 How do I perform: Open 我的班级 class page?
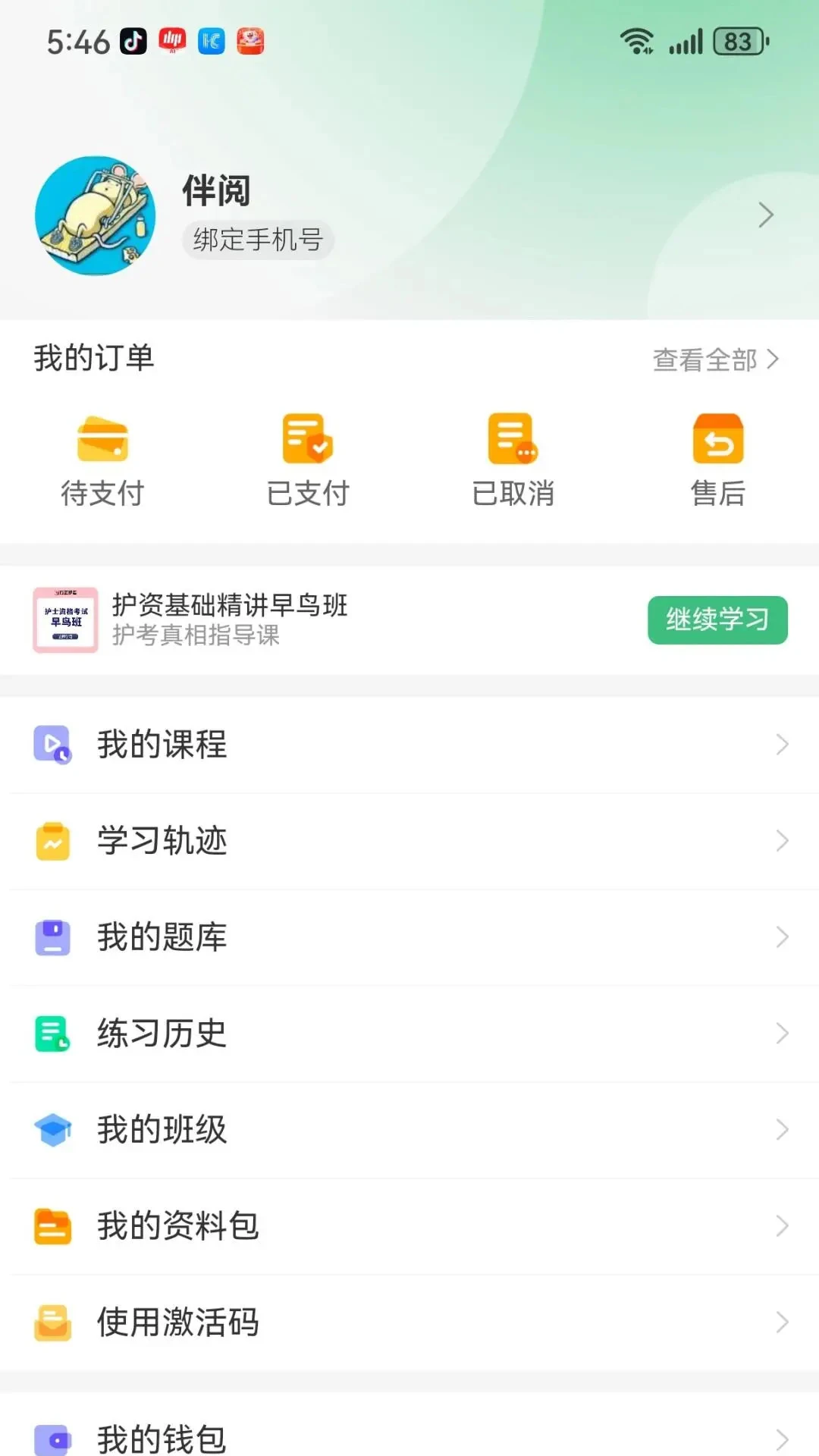[x=409, y=1130]
